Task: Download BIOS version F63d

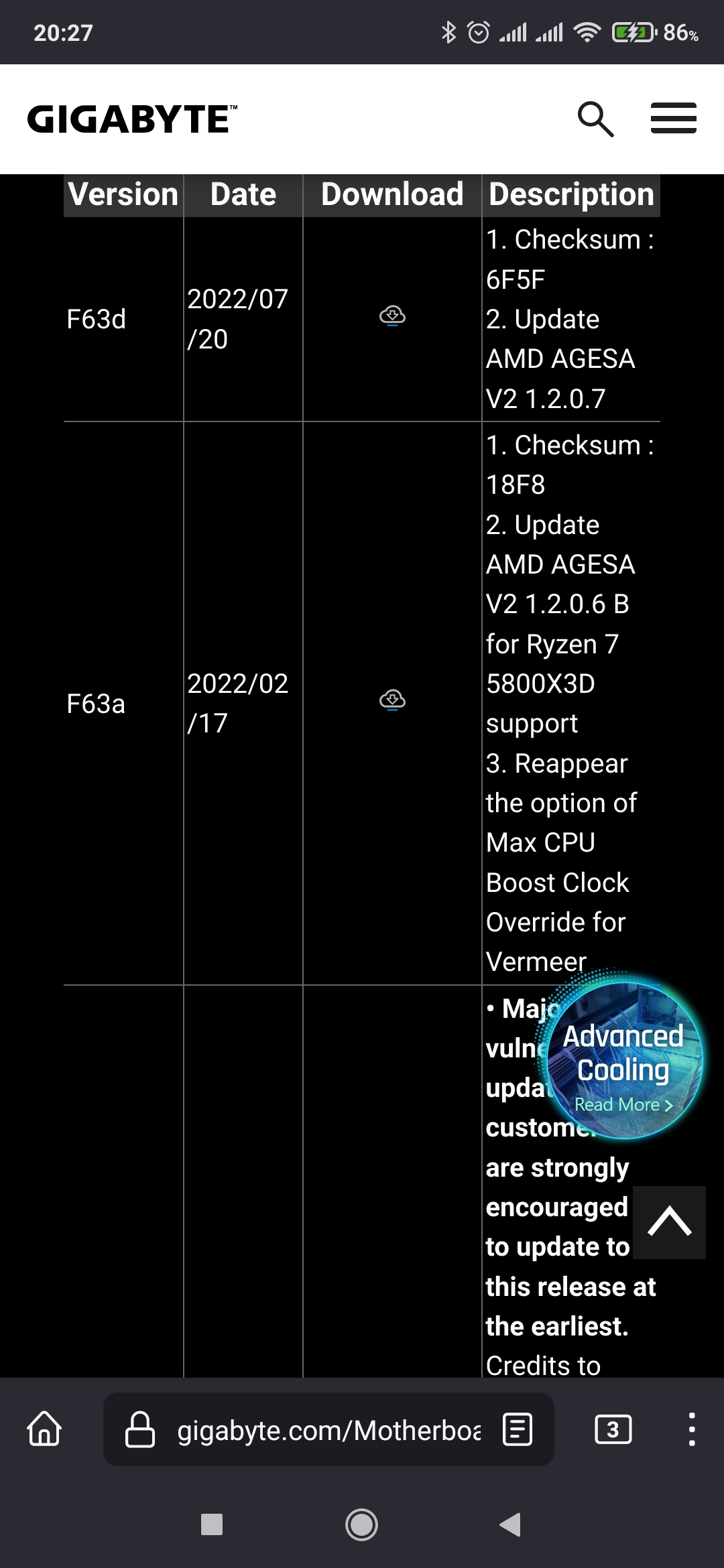Action: pyautogui.click(x=392, y=316)
